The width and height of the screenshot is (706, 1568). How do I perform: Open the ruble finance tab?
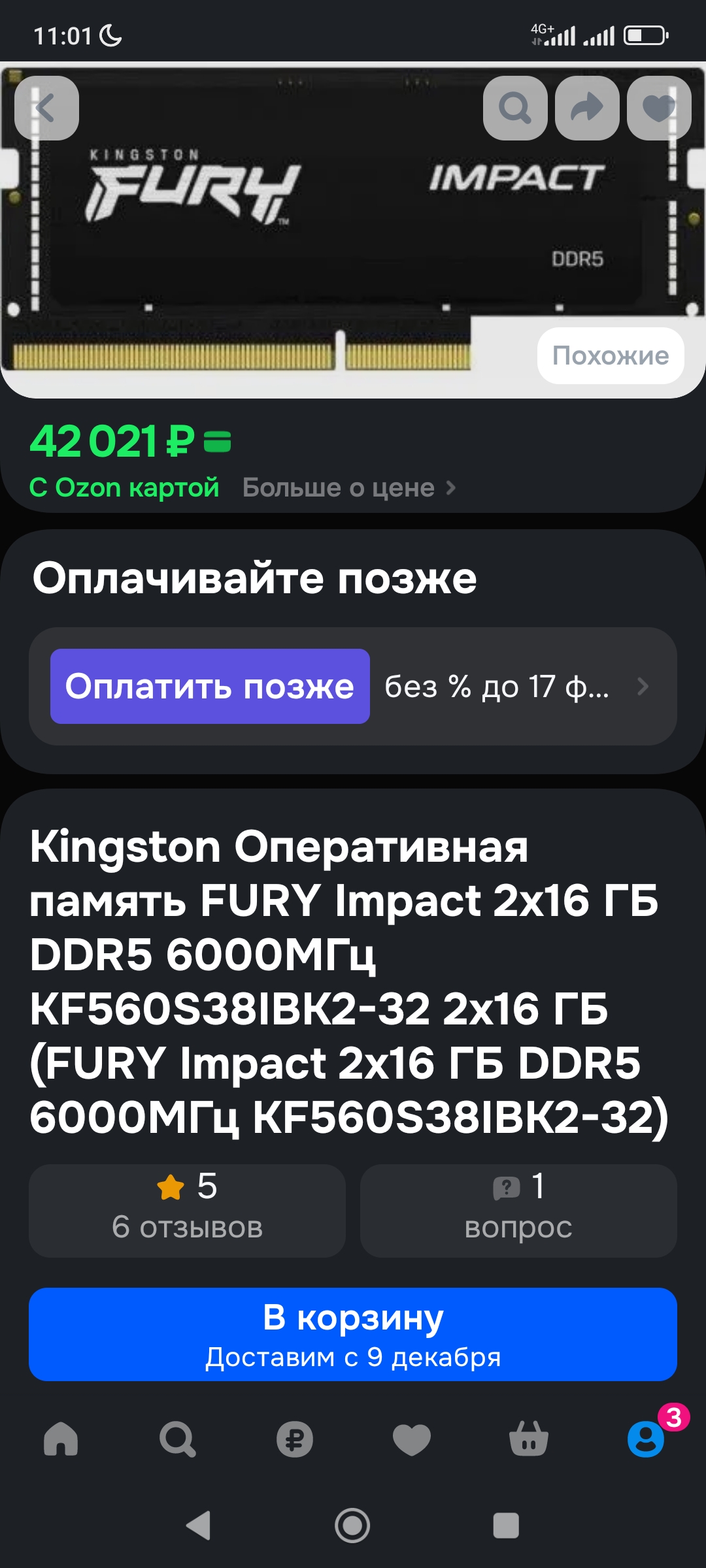295,1439
